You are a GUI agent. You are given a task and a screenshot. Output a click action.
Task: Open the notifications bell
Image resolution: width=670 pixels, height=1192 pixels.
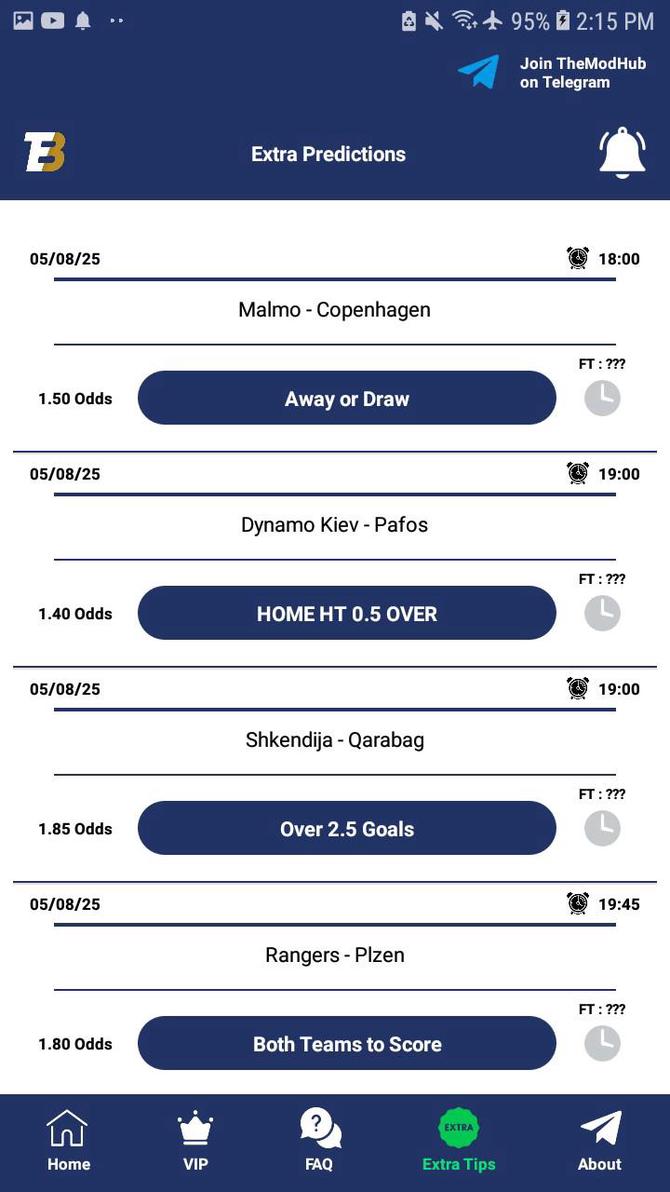(x=621, y=153)
